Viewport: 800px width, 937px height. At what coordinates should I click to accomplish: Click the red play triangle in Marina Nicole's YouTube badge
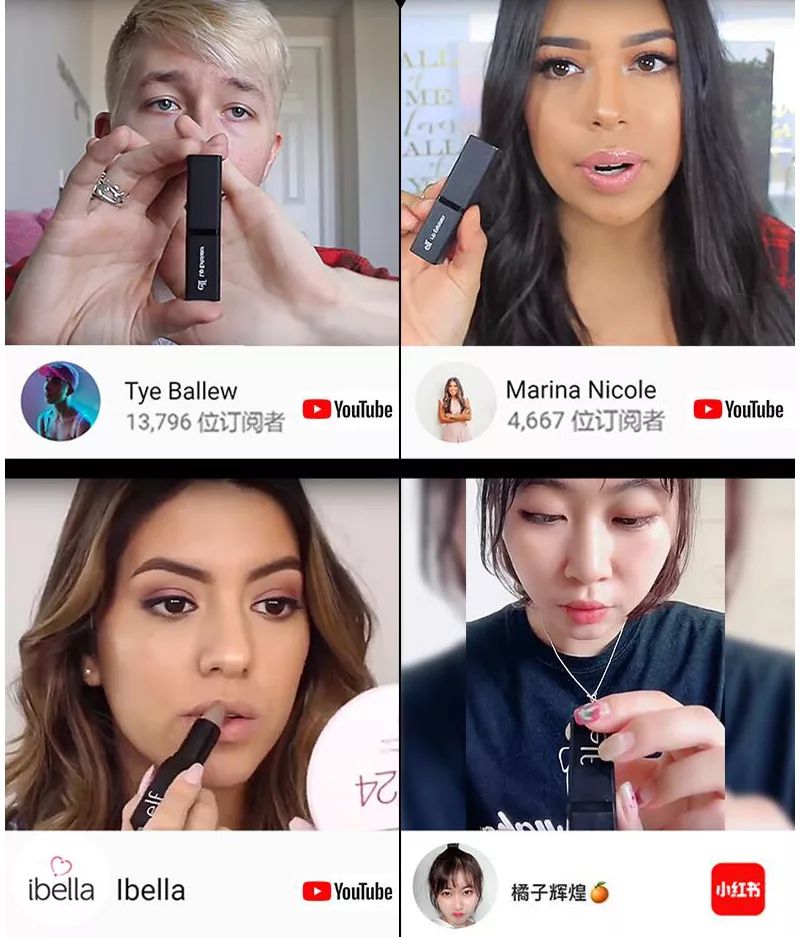[708, 409]
